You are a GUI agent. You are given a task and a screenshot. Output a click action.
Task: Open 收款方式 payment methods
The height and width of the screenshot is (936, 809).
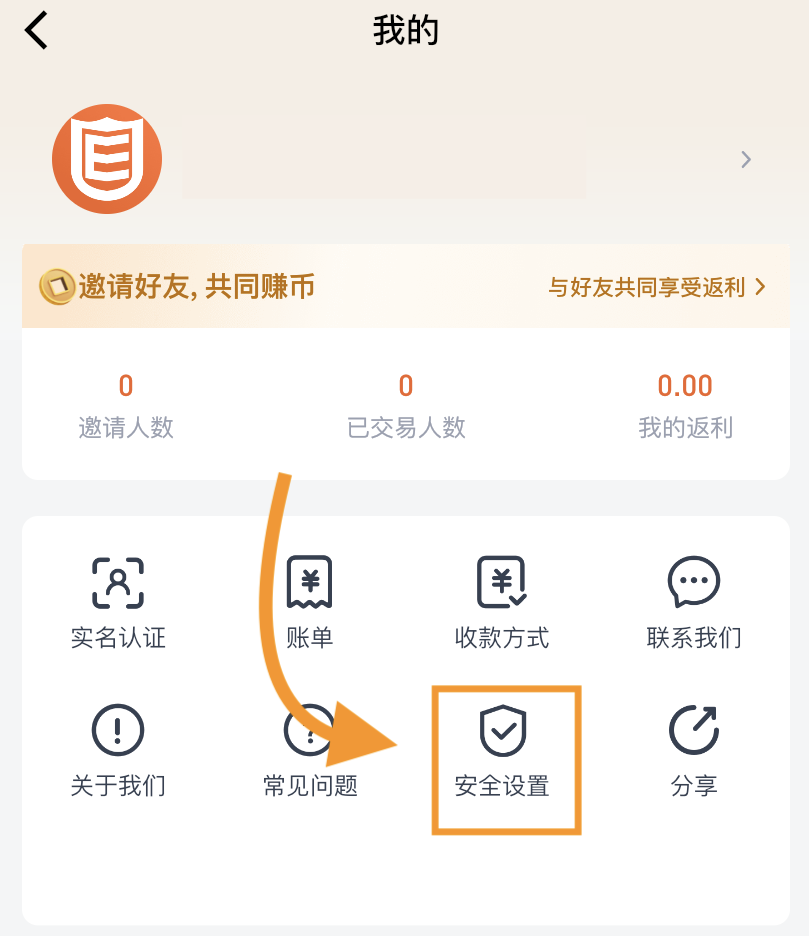point(502,602)
